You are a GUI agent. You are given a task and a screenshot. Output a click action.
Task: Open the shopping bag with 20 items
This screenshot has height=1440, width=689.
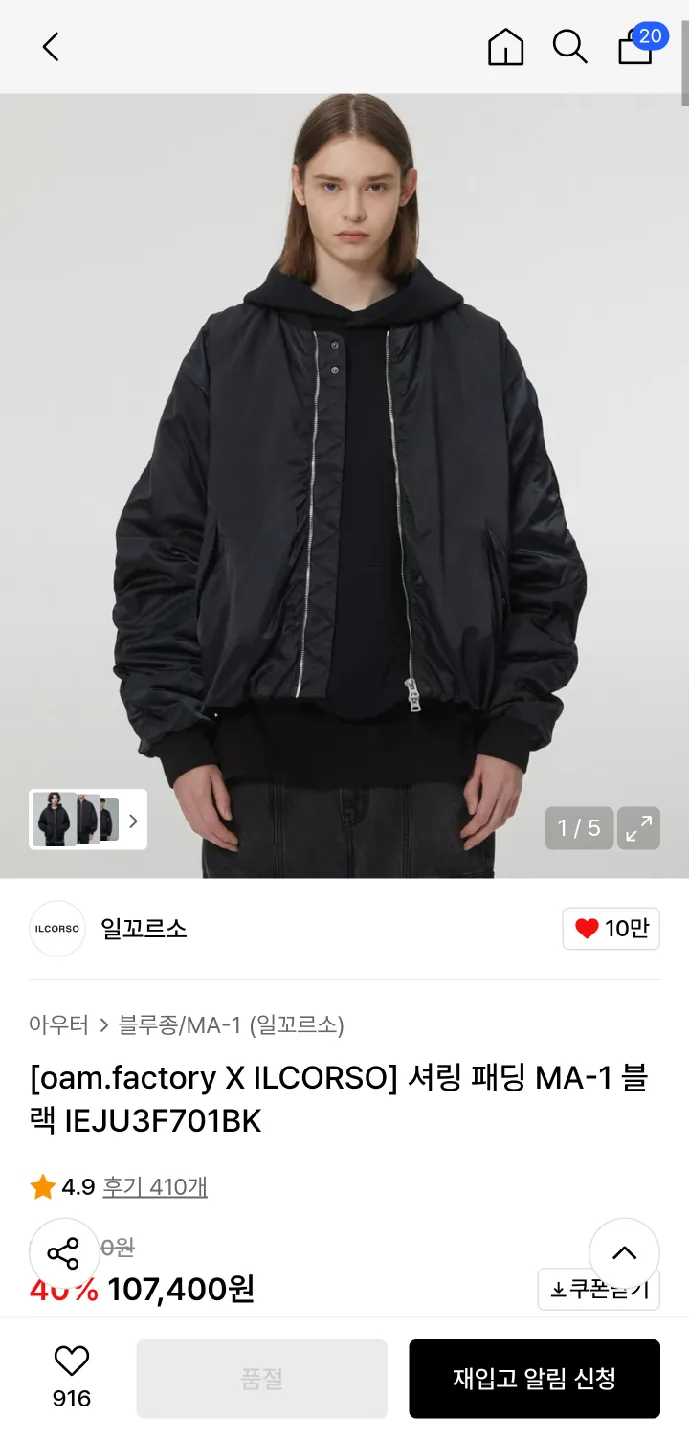(636, 47)
